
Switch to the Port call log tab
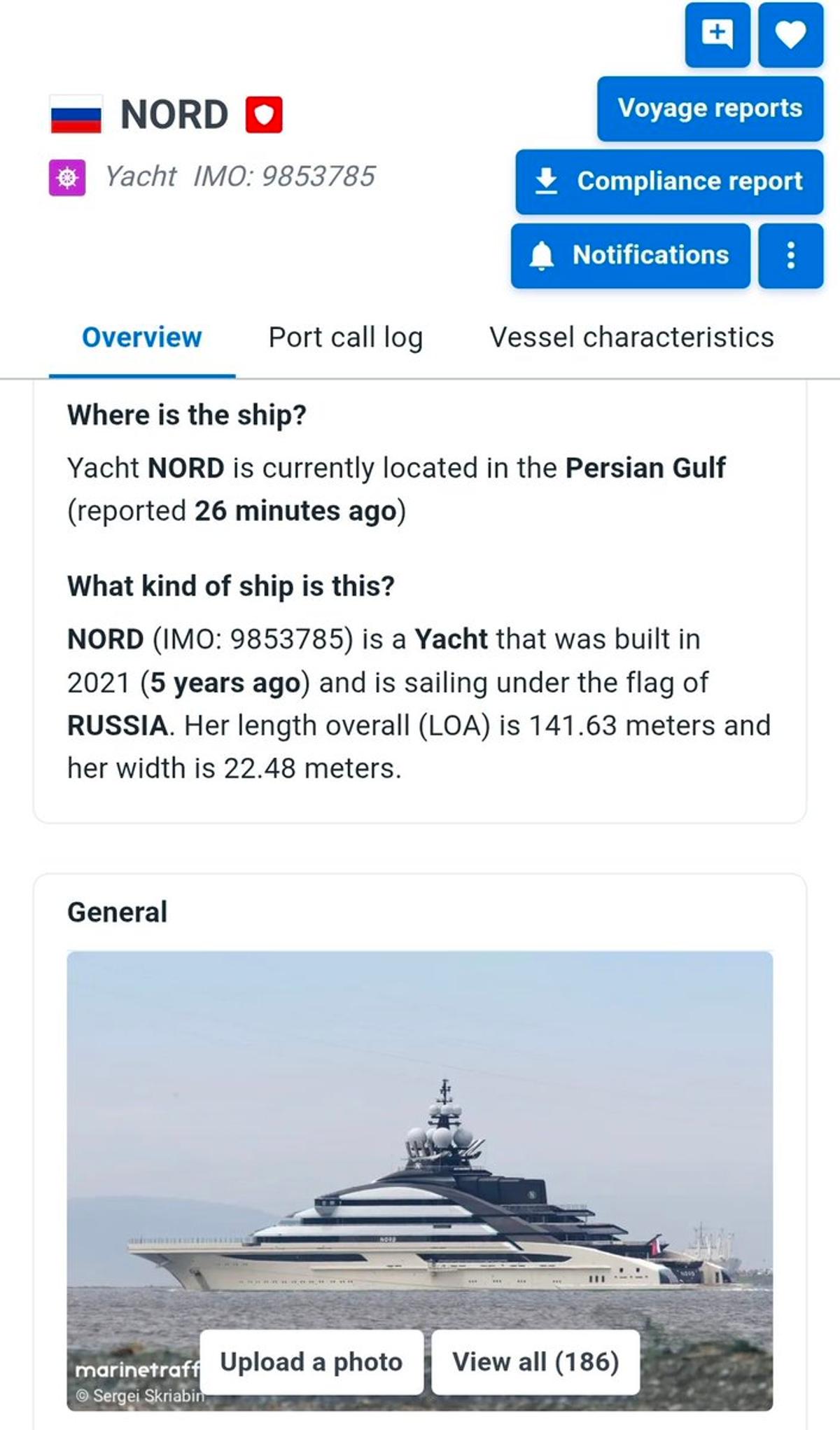(345, 337)
